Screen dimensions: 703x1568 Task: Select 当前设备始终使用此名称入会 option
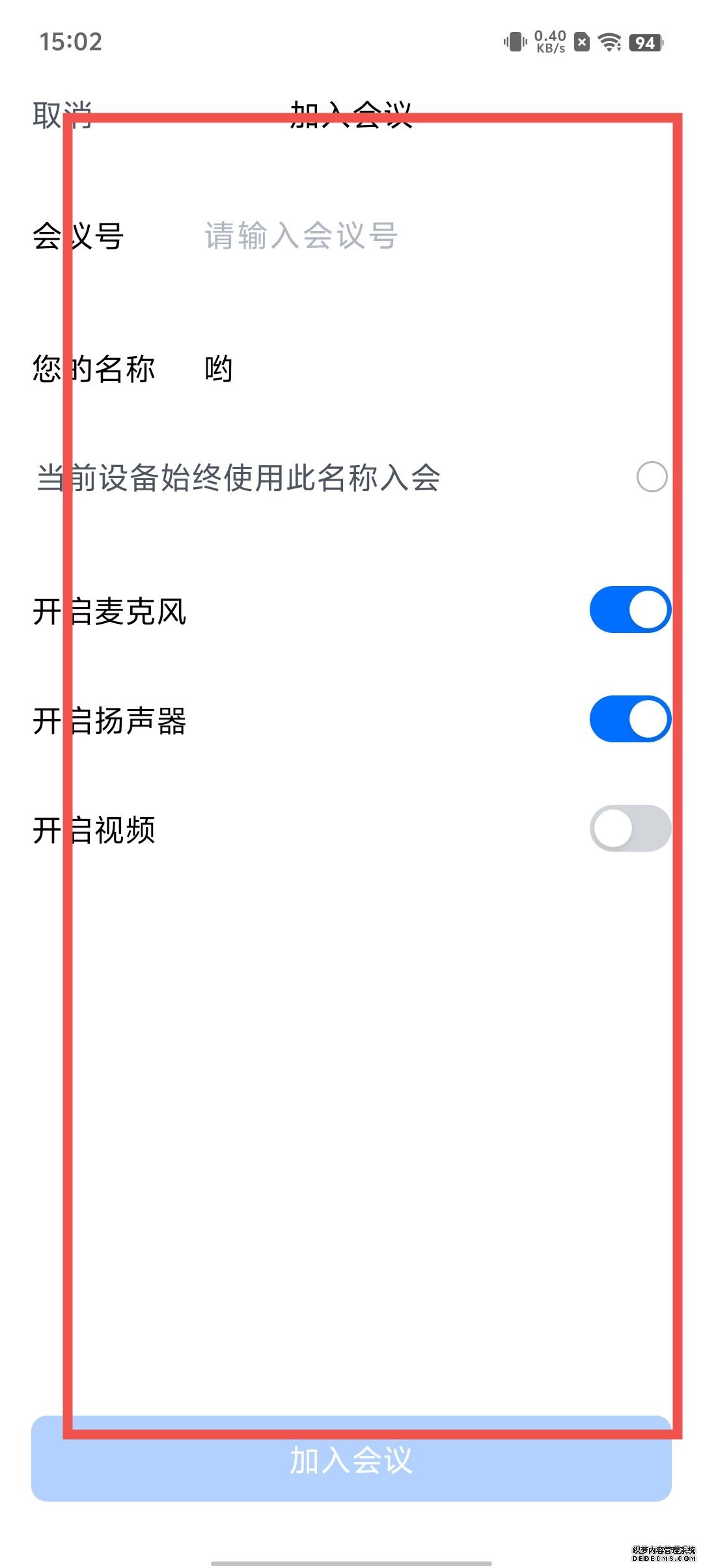click(652, 477)
